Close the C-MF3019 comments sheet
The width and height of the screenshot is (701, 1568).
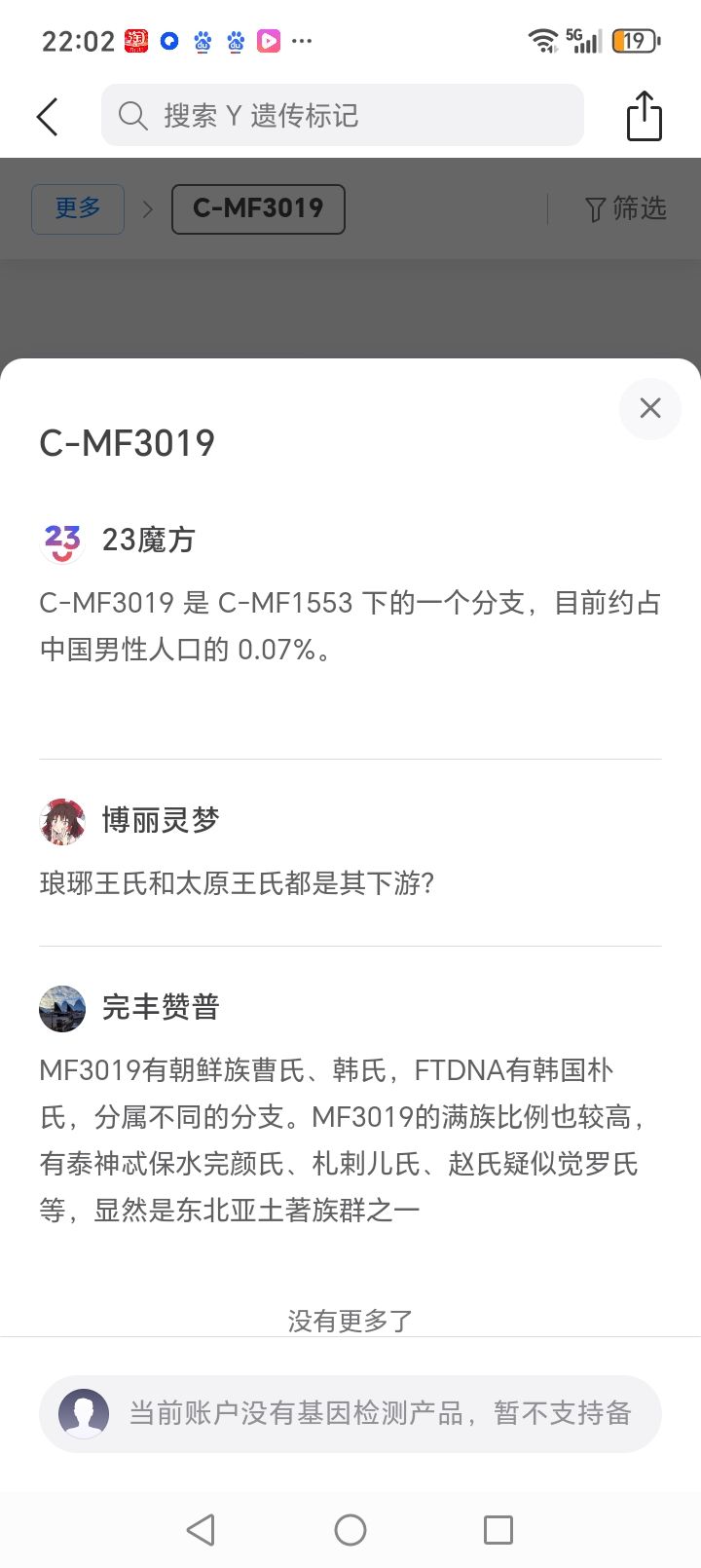pos(649,408)
